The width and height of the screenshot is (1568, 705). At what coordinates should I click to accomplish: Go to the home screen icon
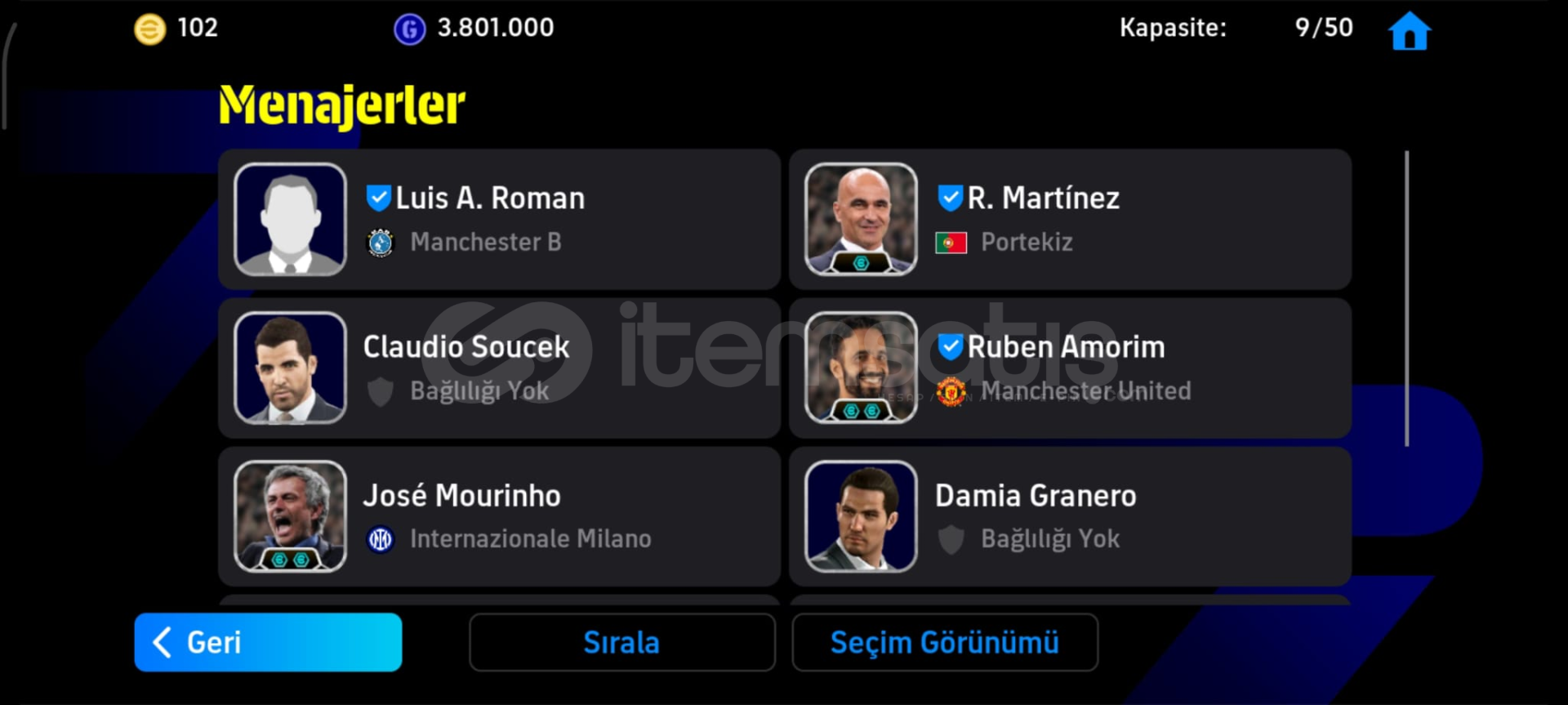pos(1409,31)
